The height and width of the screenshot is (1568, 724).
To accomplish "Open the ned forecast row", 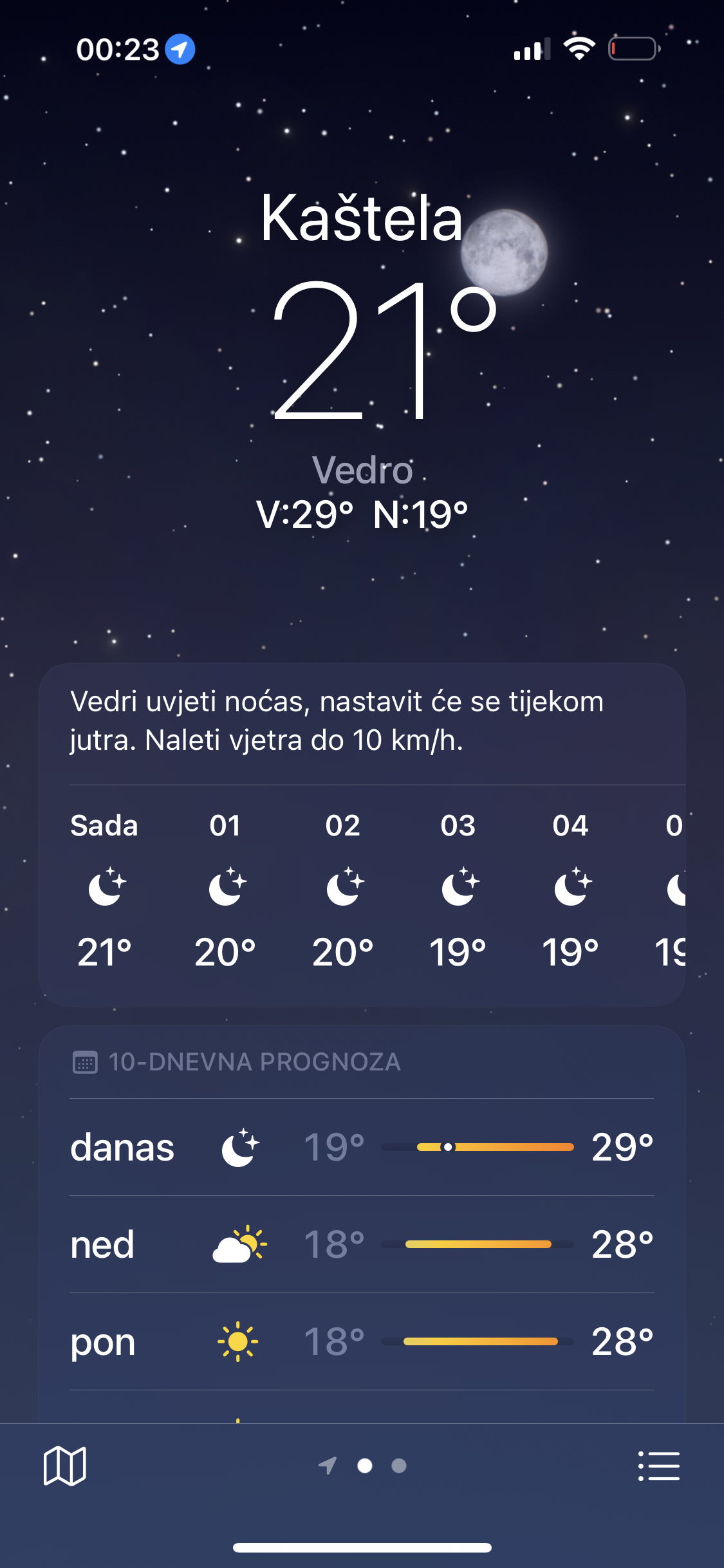I will coord(362,1244).
